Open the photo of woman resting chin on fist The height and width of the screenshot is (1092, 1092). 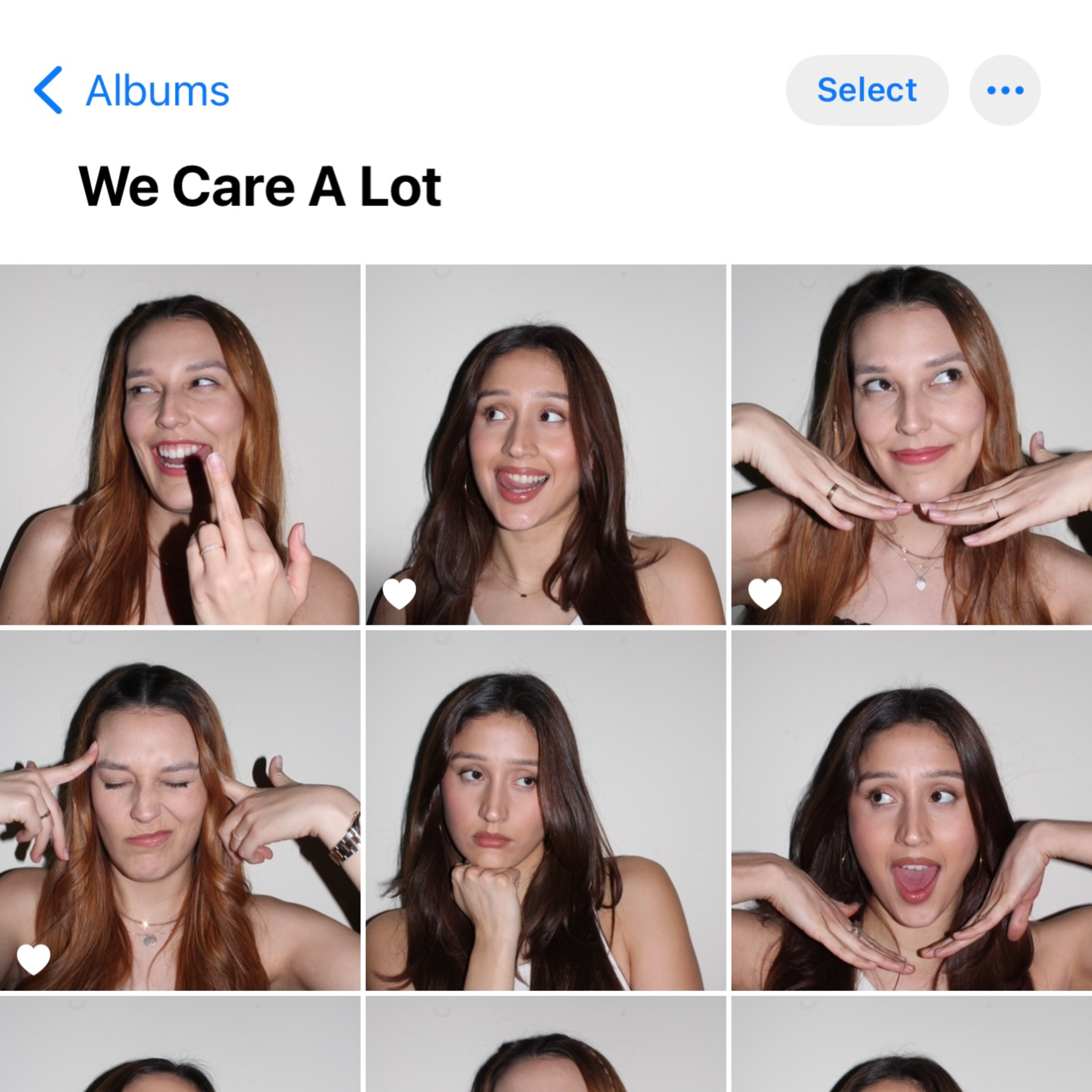545,810
